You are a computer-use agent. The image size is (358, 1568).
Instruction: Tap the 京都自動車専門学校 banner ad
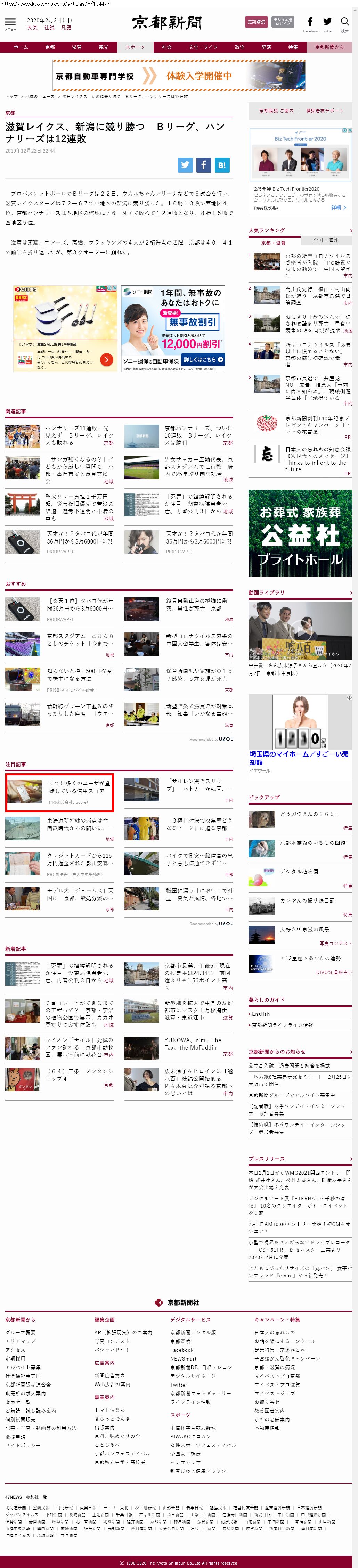(x=179, y=75)
